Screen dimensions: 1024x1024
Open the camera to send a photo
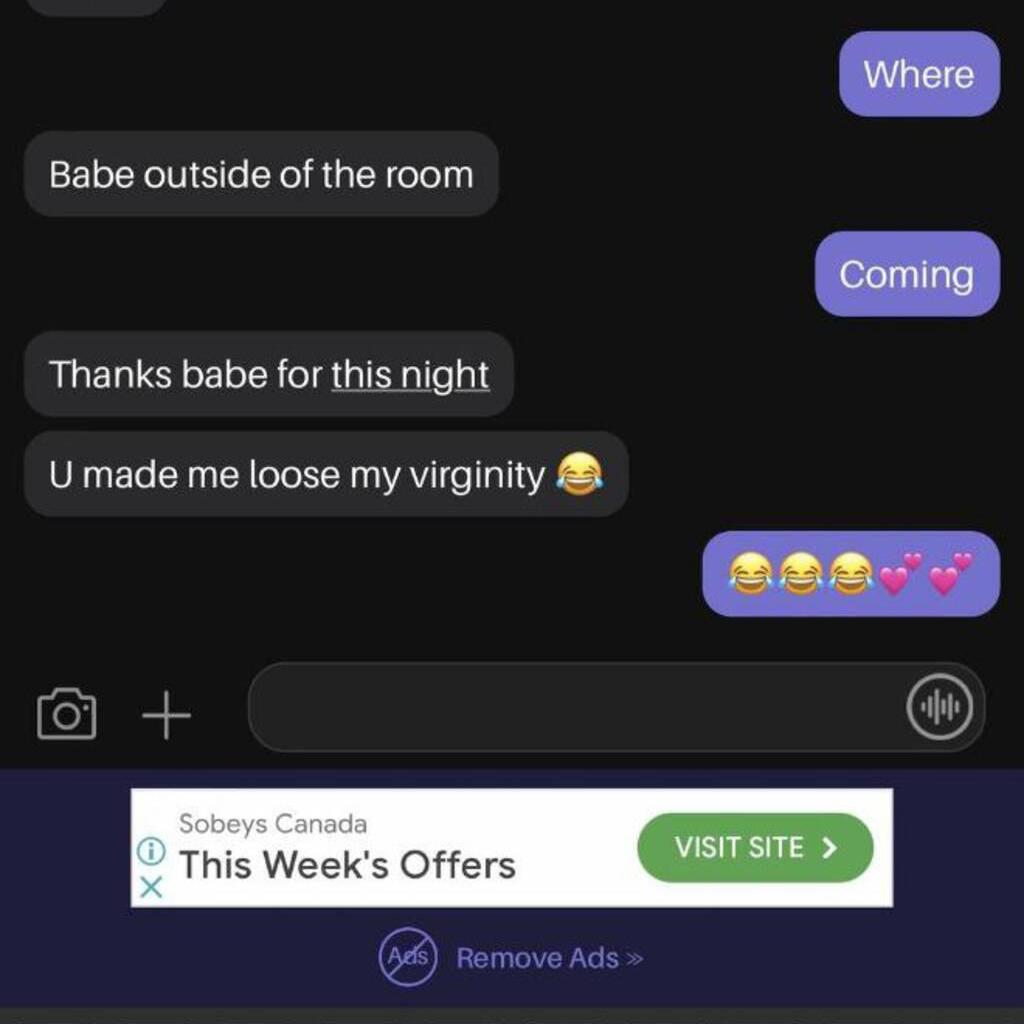(x=66, y=714)
